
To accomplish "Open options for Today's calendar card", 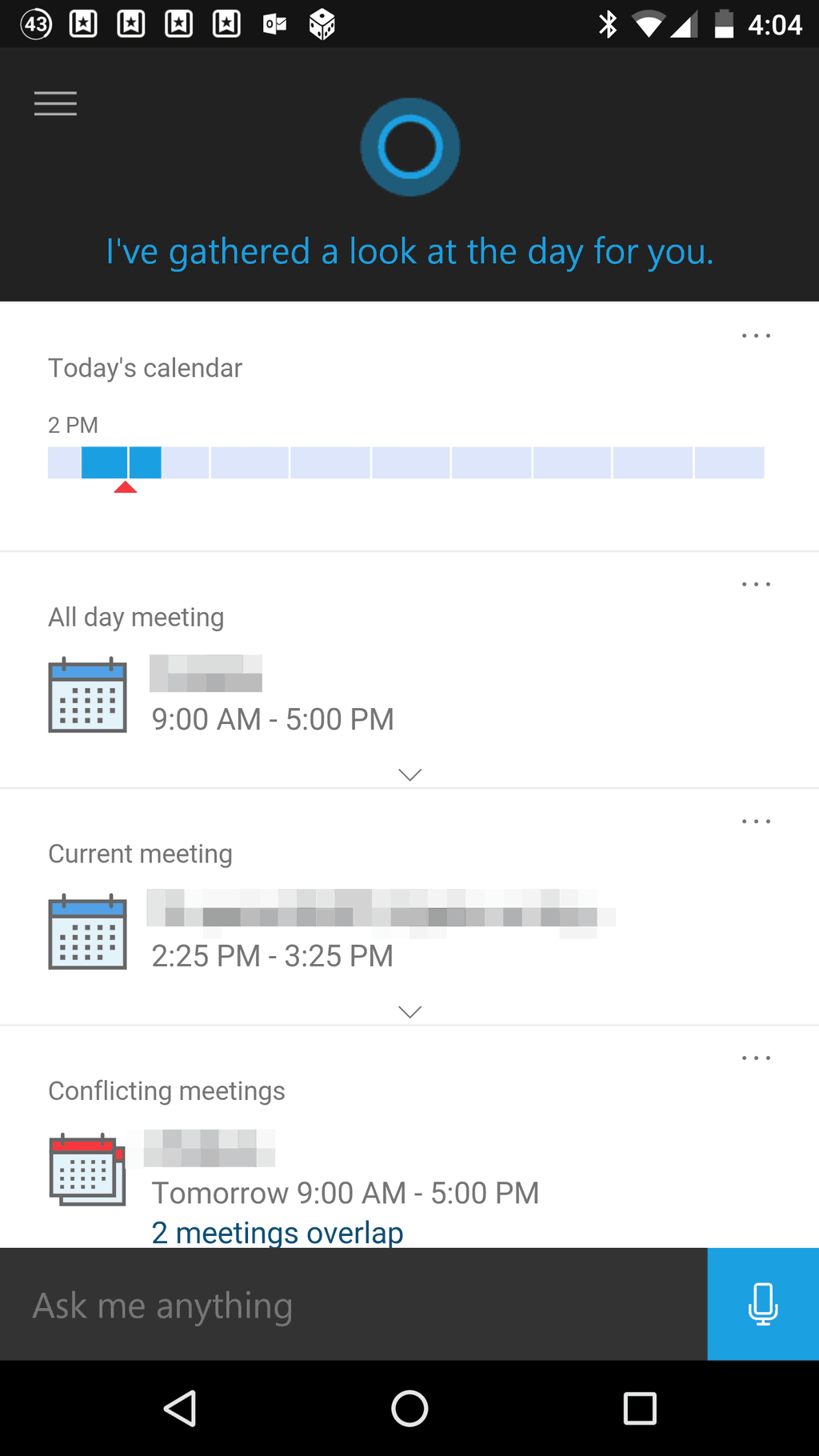I will (x=756, y=336).
